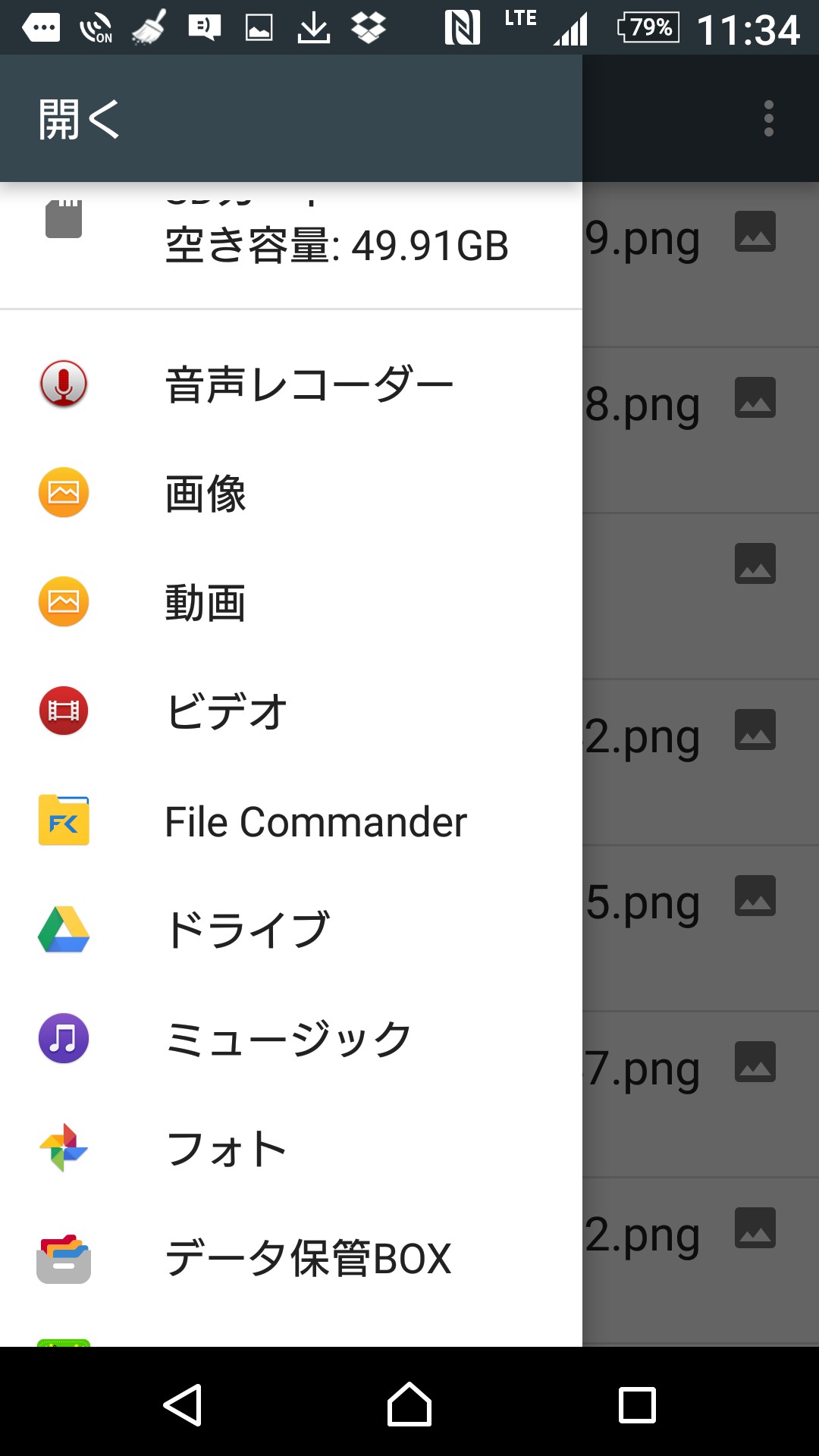This screenshot has width=819, height=1456.
Task: Open the overflow menu at top right
Action: coord(768,119)
